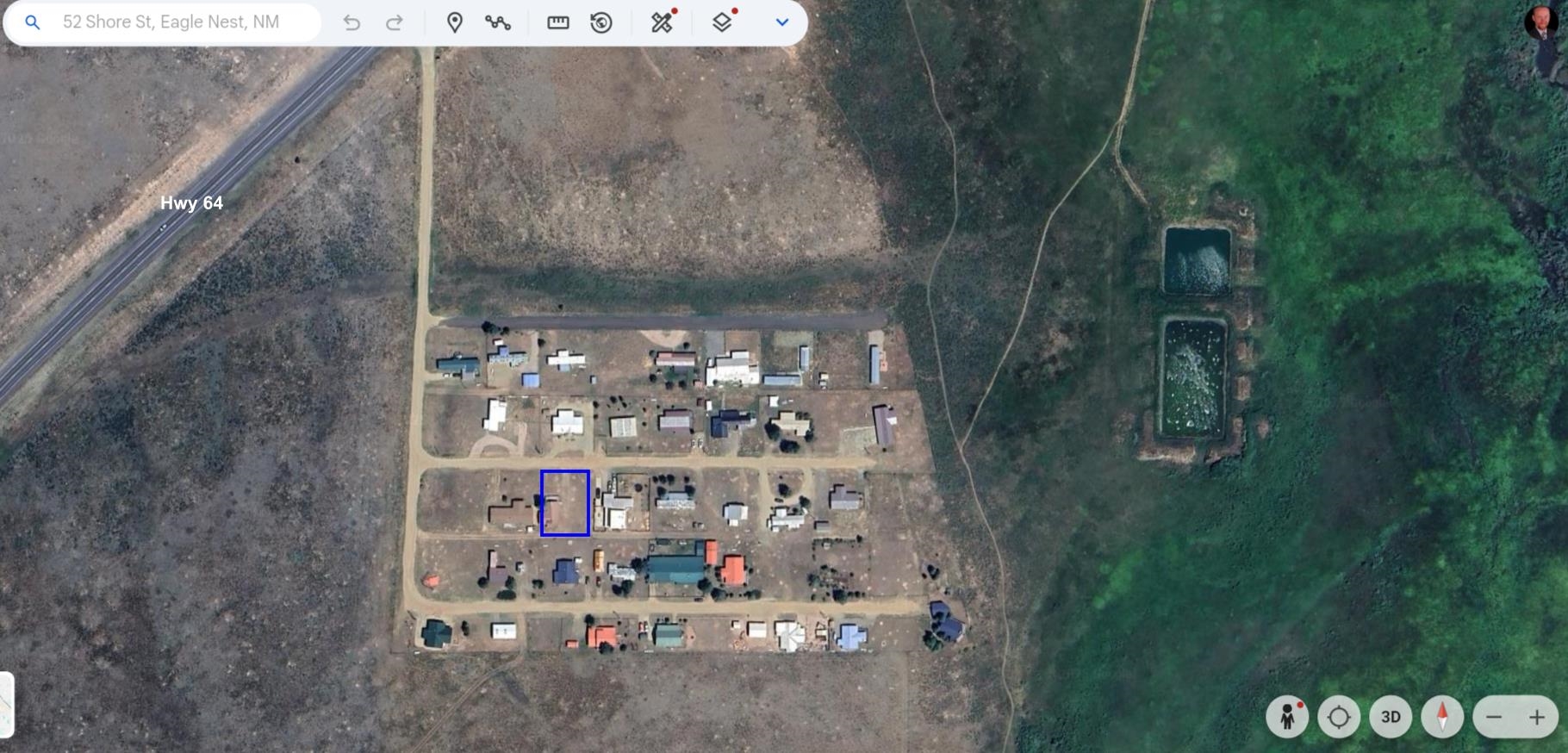Show historical imagery

(601, 22)
